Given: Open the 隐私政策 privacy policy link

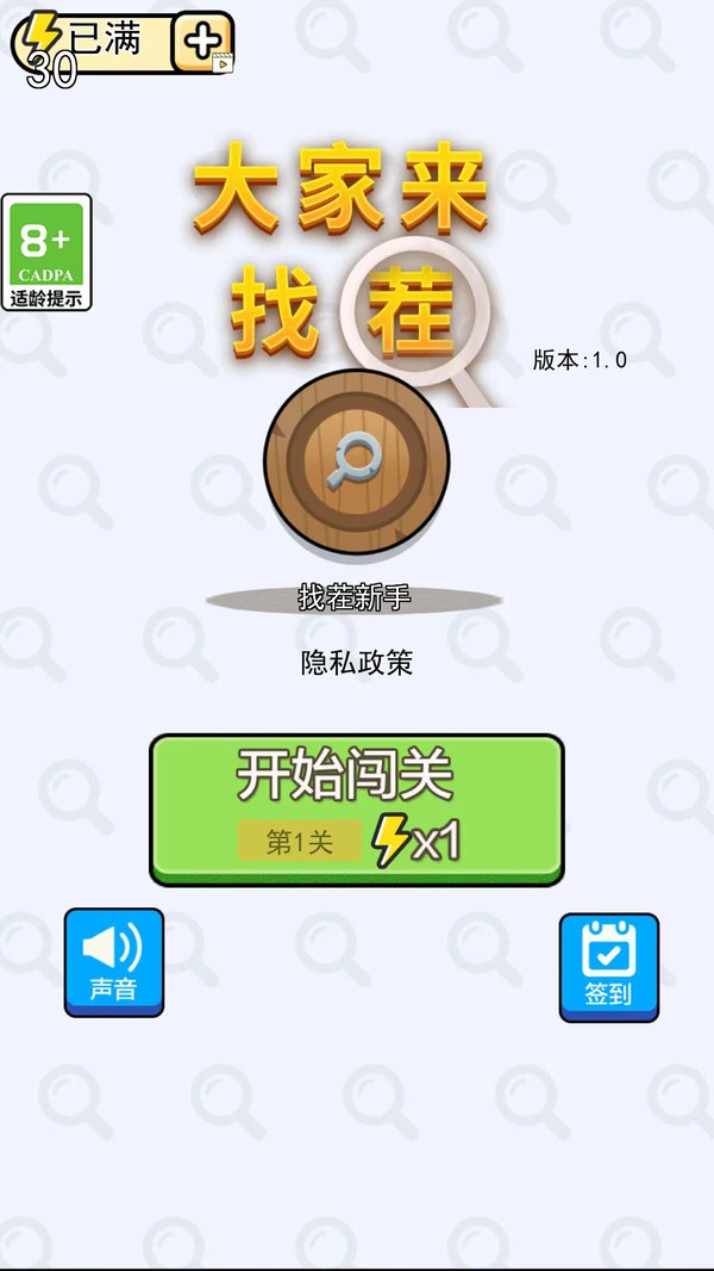Looking at the screenshot, I should 357,663.
